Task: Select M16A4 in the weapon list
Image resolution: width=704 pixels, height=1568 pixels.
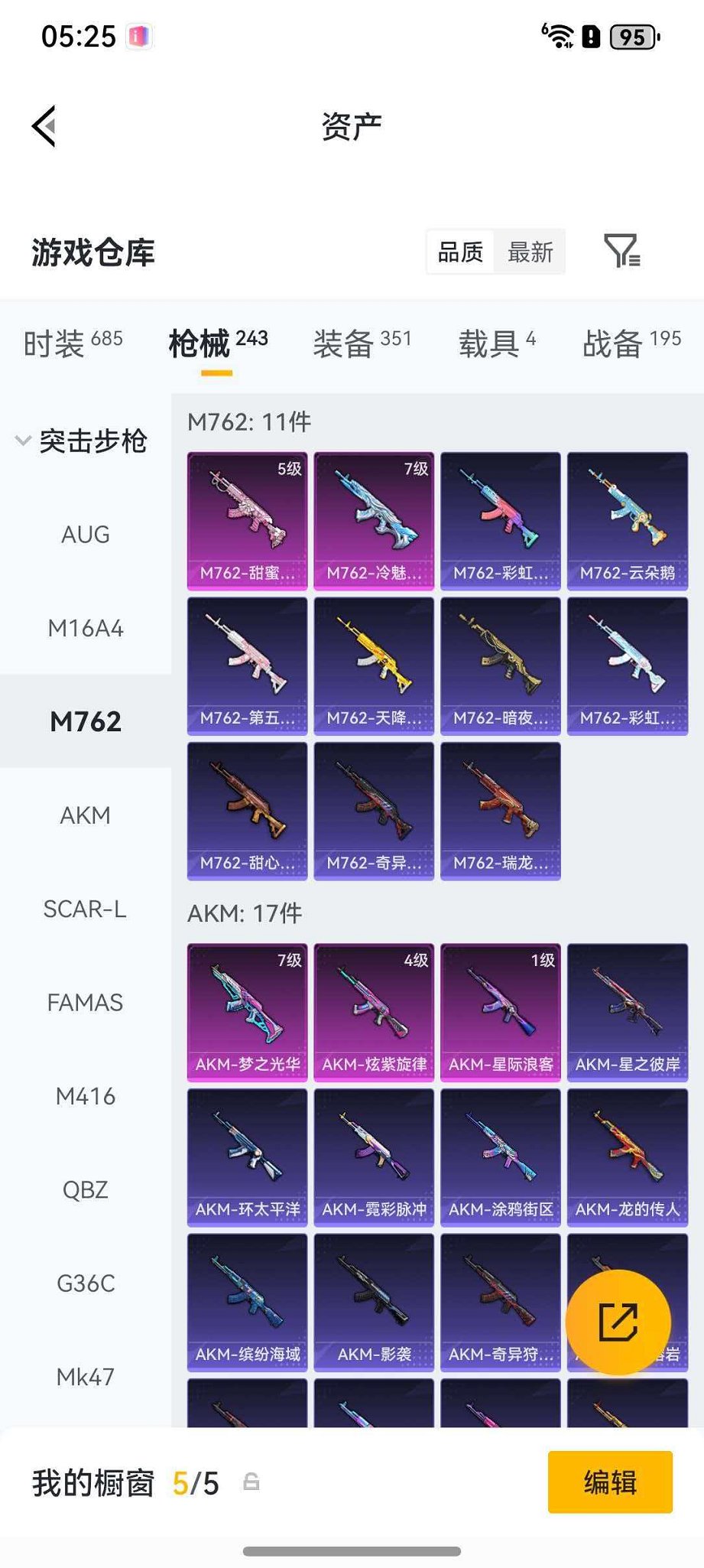Action: click(85, 628)
